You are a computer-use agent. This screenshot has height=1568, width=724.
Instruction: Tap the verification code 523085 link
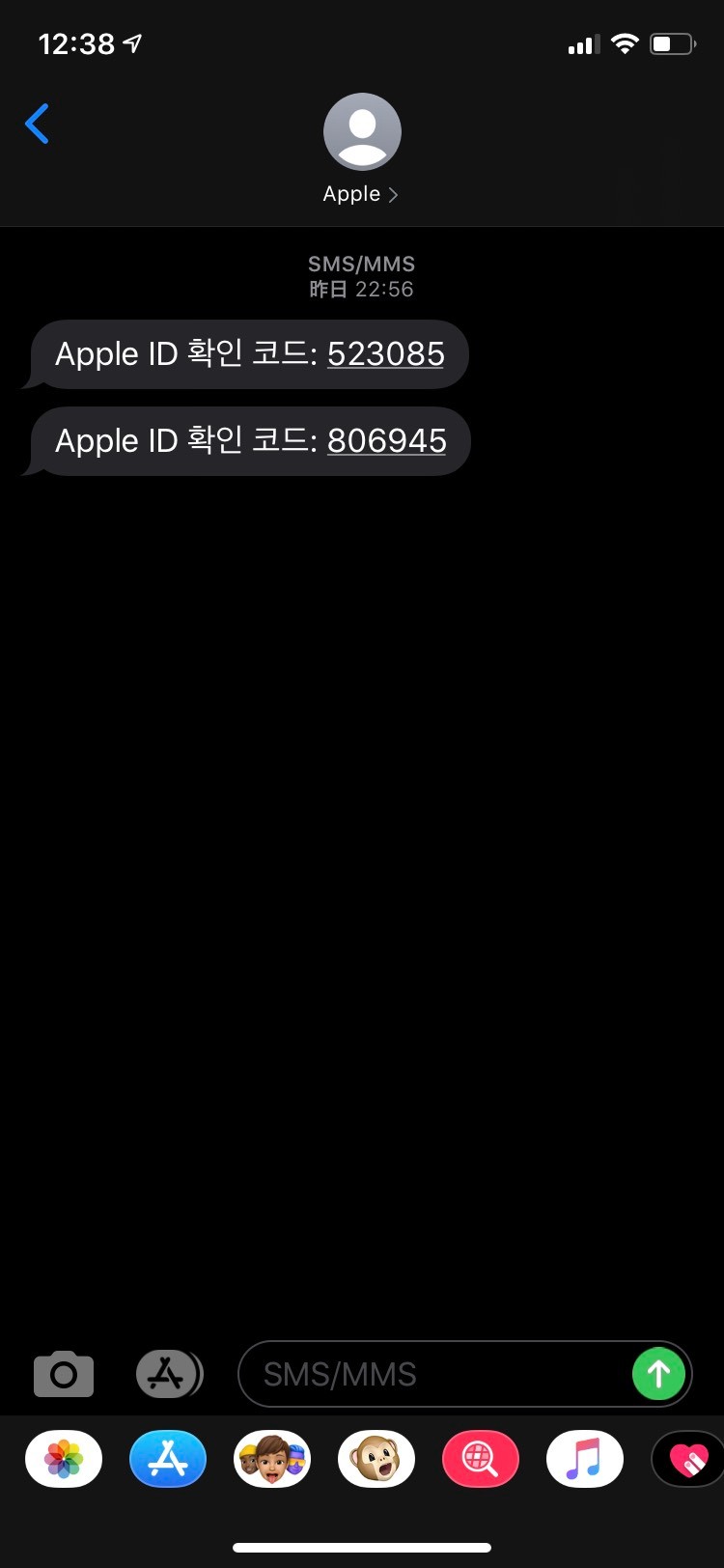tap(385, 354)
